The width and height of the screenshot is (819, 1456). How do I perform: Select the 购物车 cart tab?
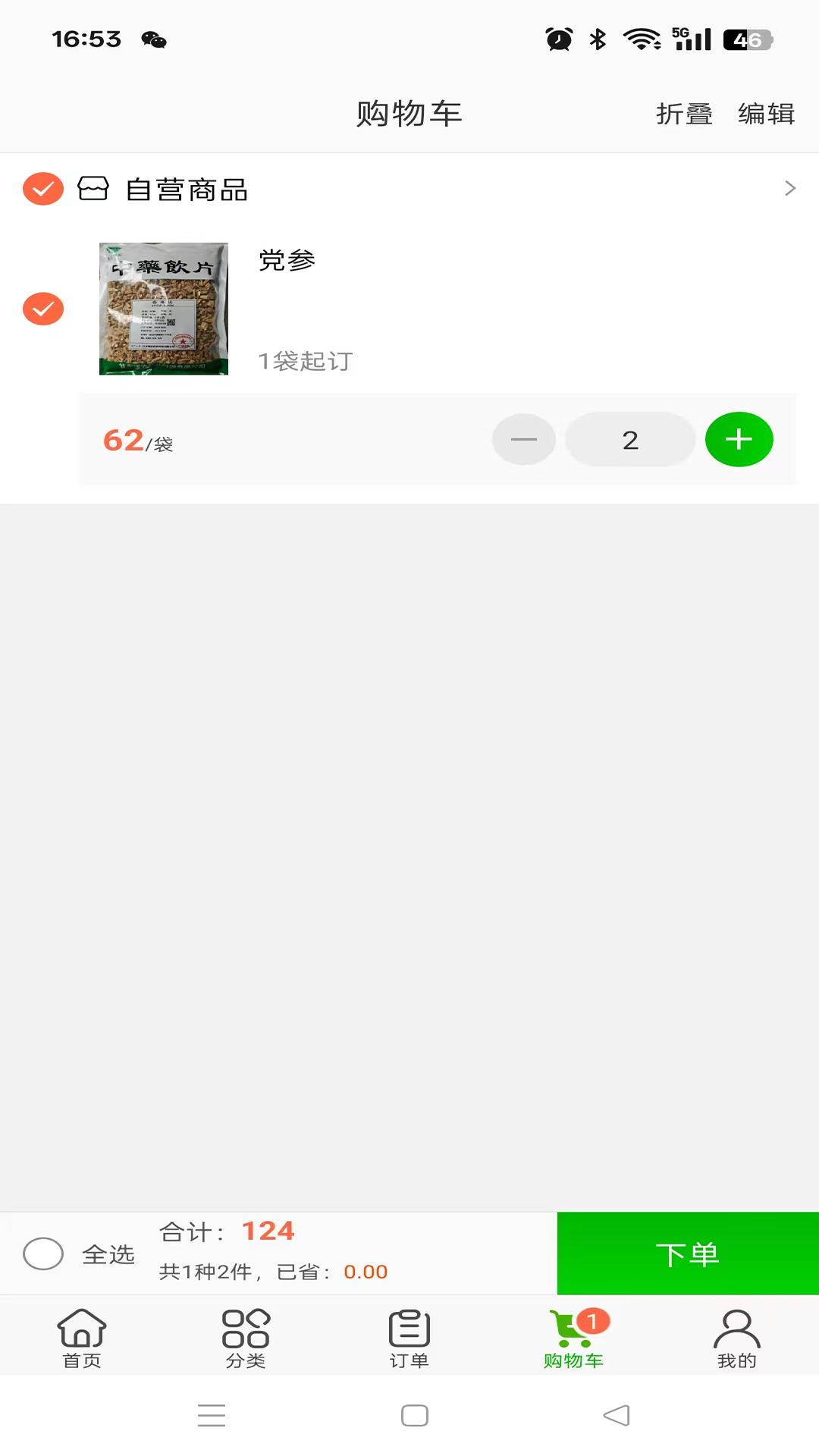pyautogui.click(x=573, y=1338)
